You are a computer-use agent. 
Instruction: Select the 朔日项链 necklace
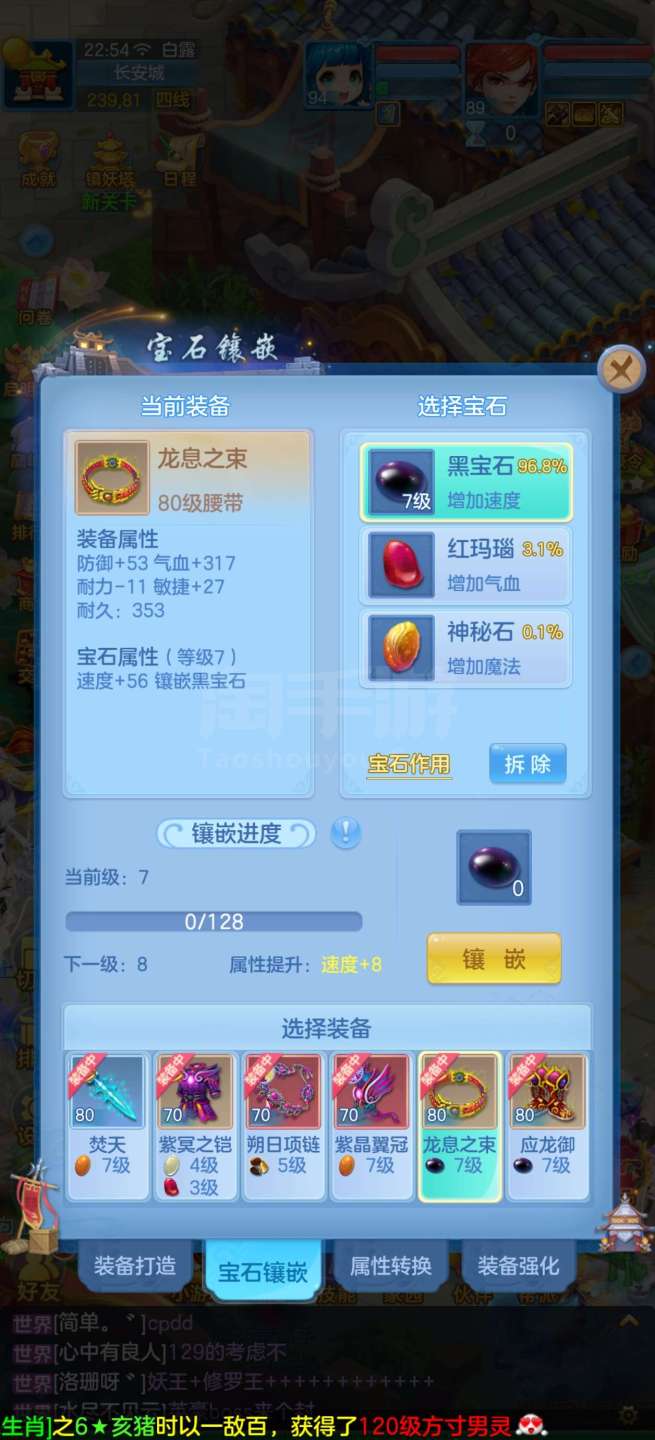[283, 1124]
